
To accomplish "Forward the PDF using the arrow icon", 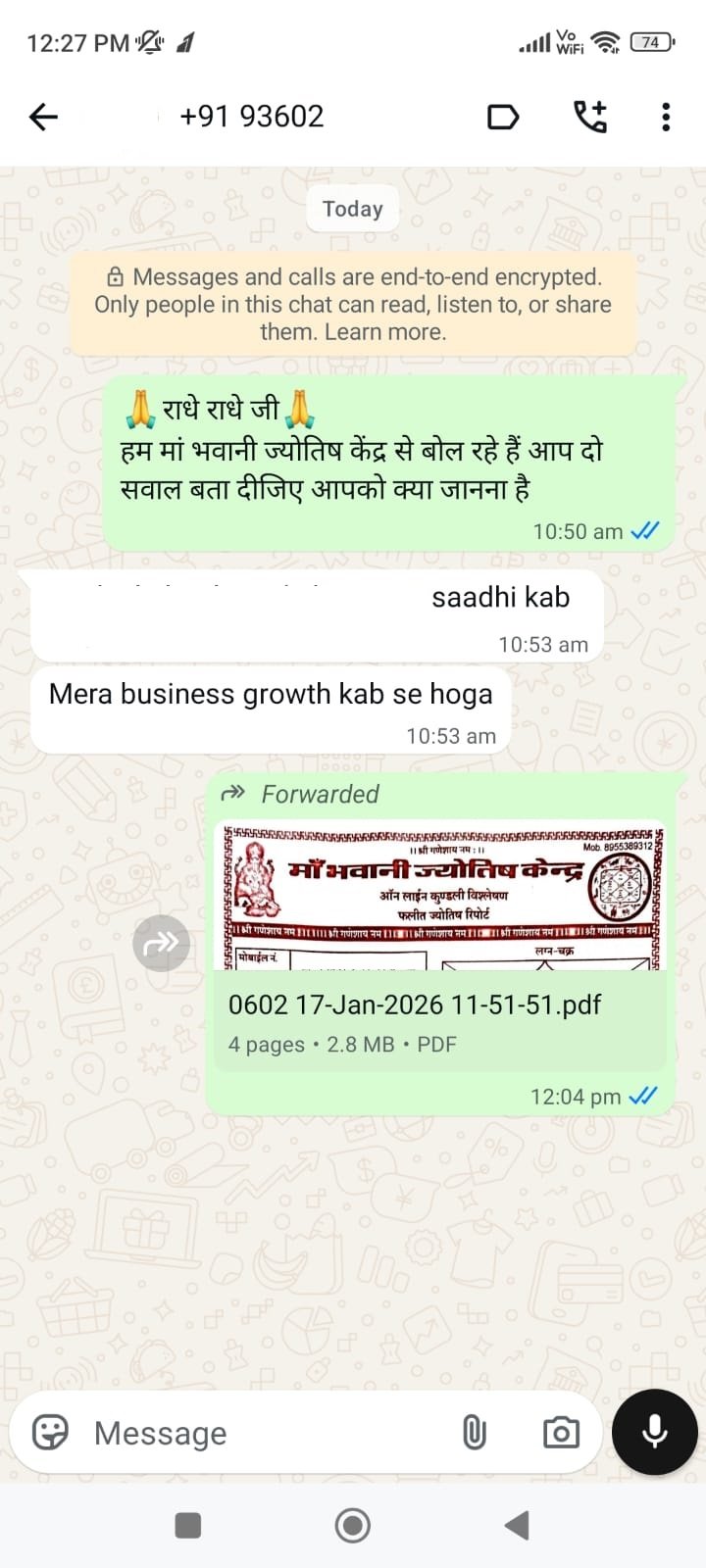I will 162,943.
